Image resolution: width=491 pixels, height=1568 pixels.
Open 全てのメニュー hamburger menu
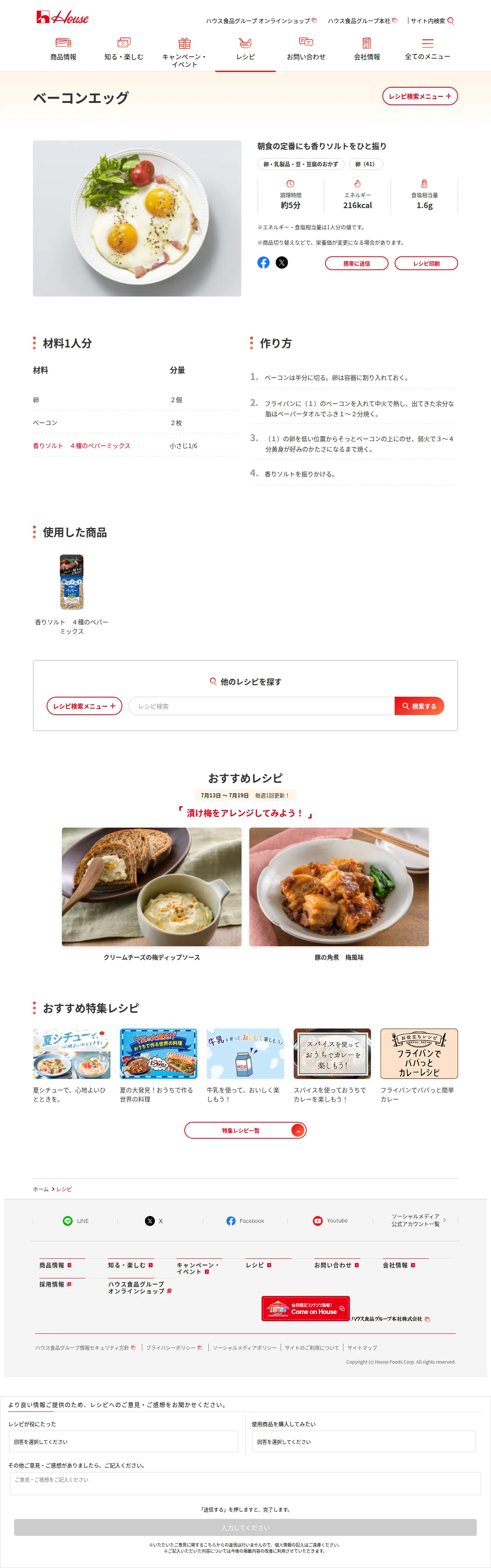tap(427, 49)
